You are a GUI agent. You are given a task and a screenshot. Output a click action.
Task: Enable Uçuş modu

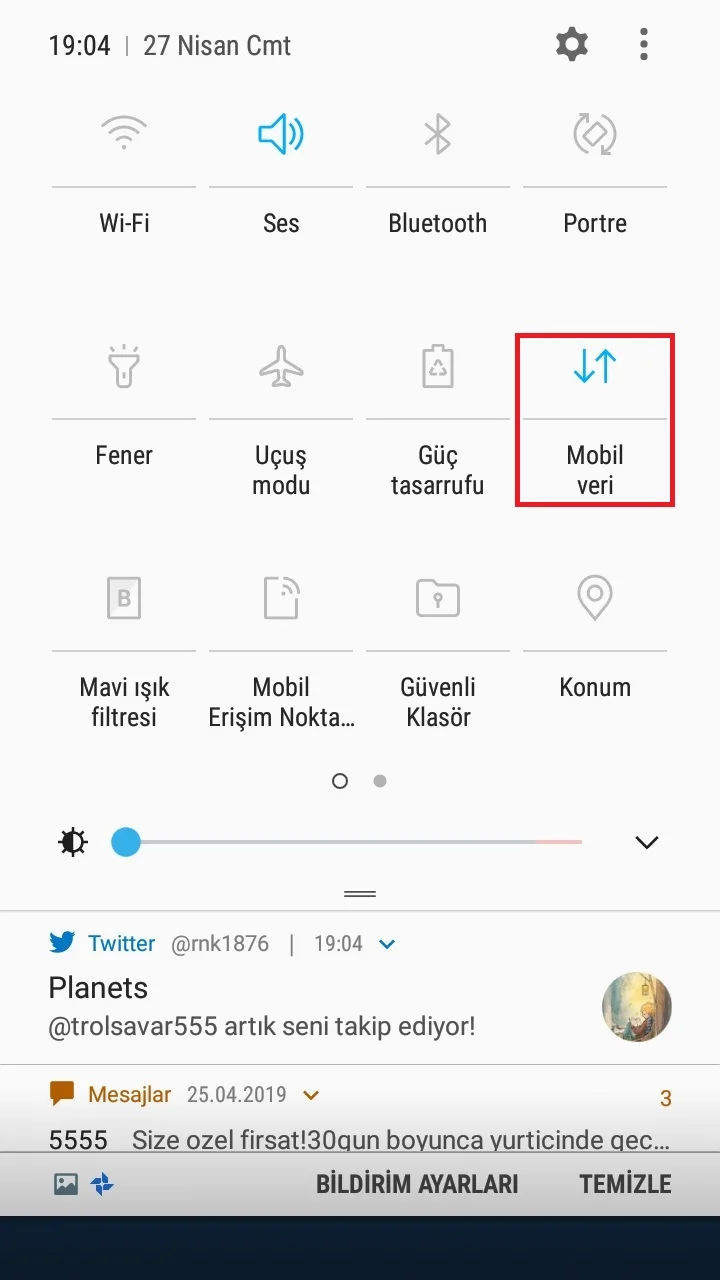point(281,367)
